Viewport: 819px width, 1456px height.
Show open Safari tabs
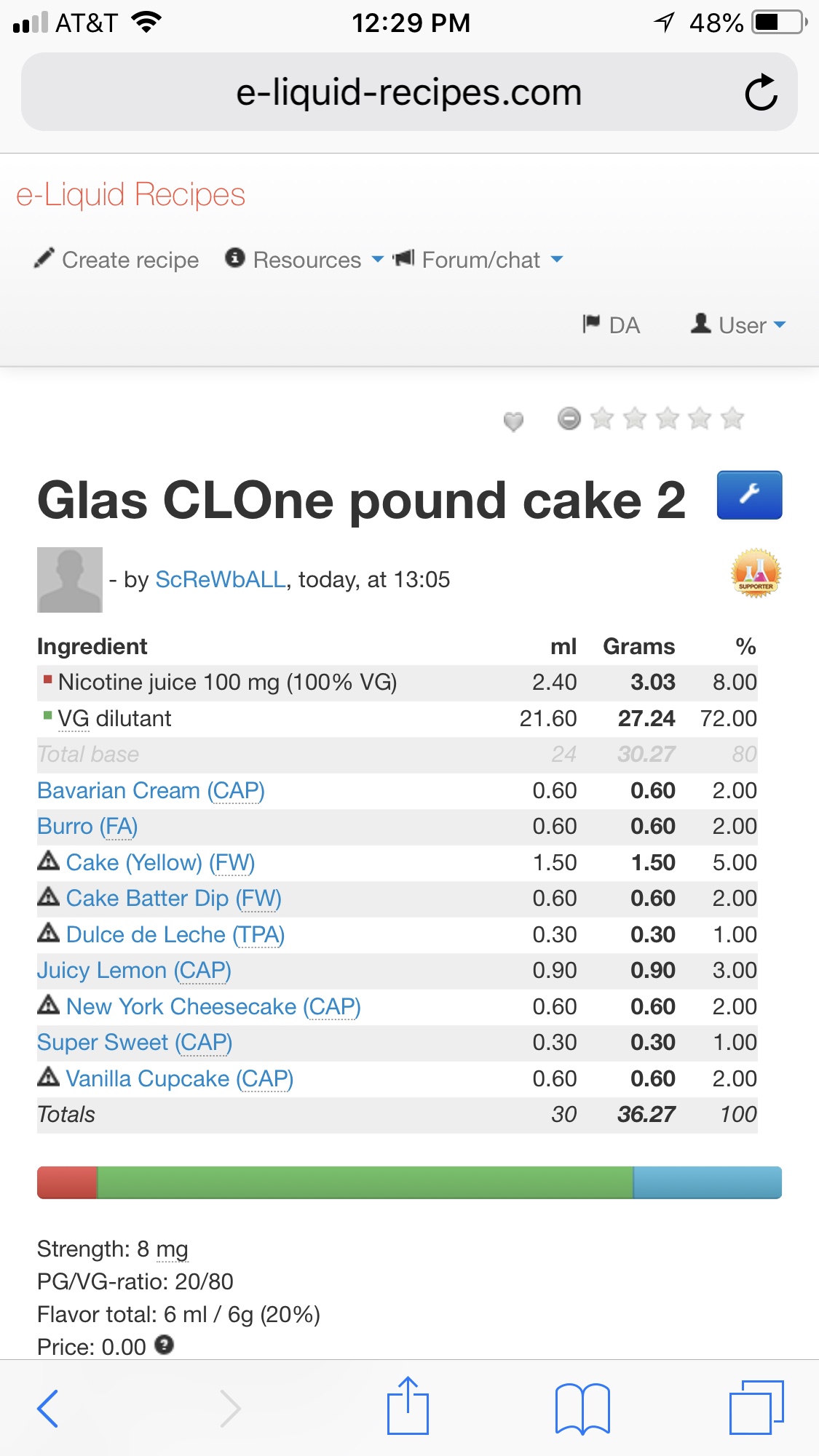click(x=756, y=1408)
